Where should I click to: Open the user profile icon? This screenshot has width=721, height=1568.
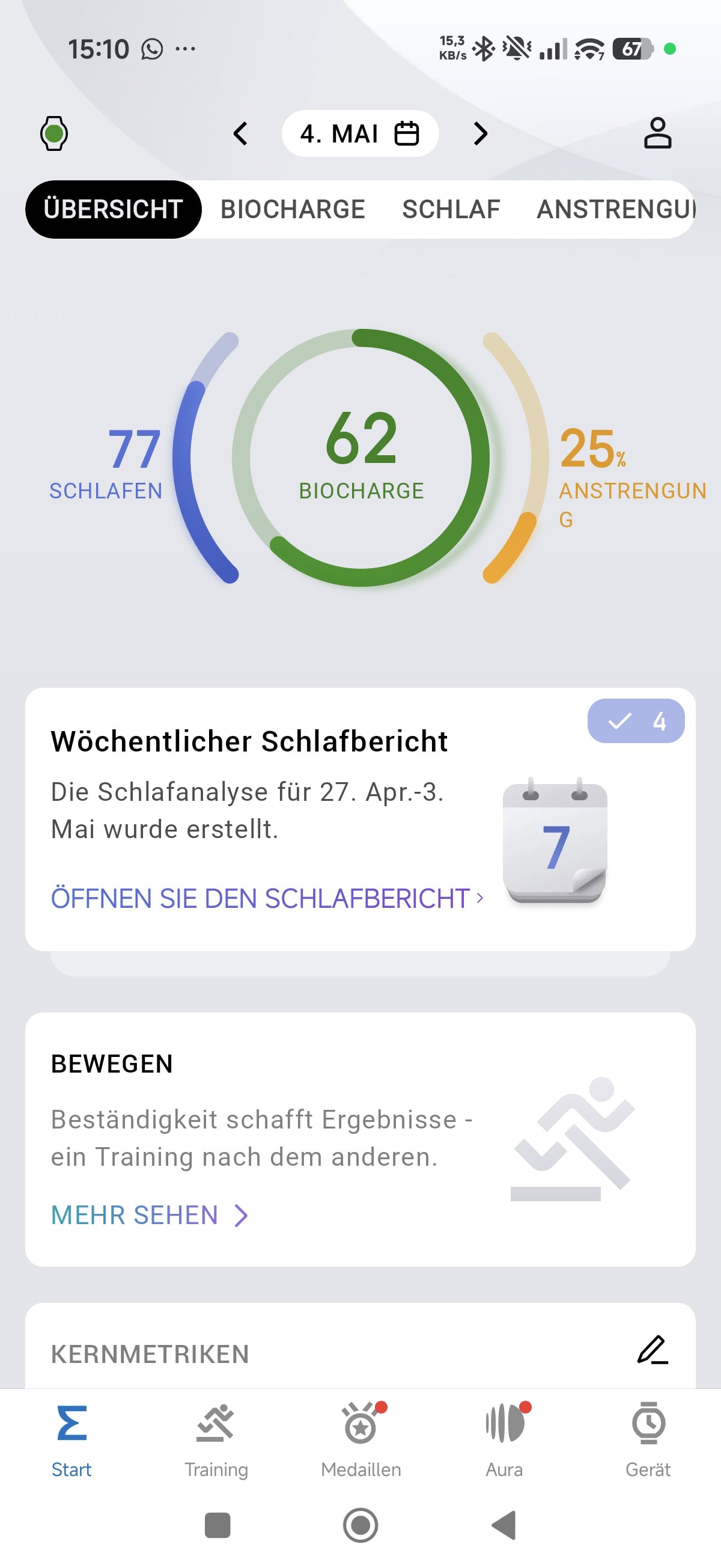pyautogui.click(x=657, y=133)
